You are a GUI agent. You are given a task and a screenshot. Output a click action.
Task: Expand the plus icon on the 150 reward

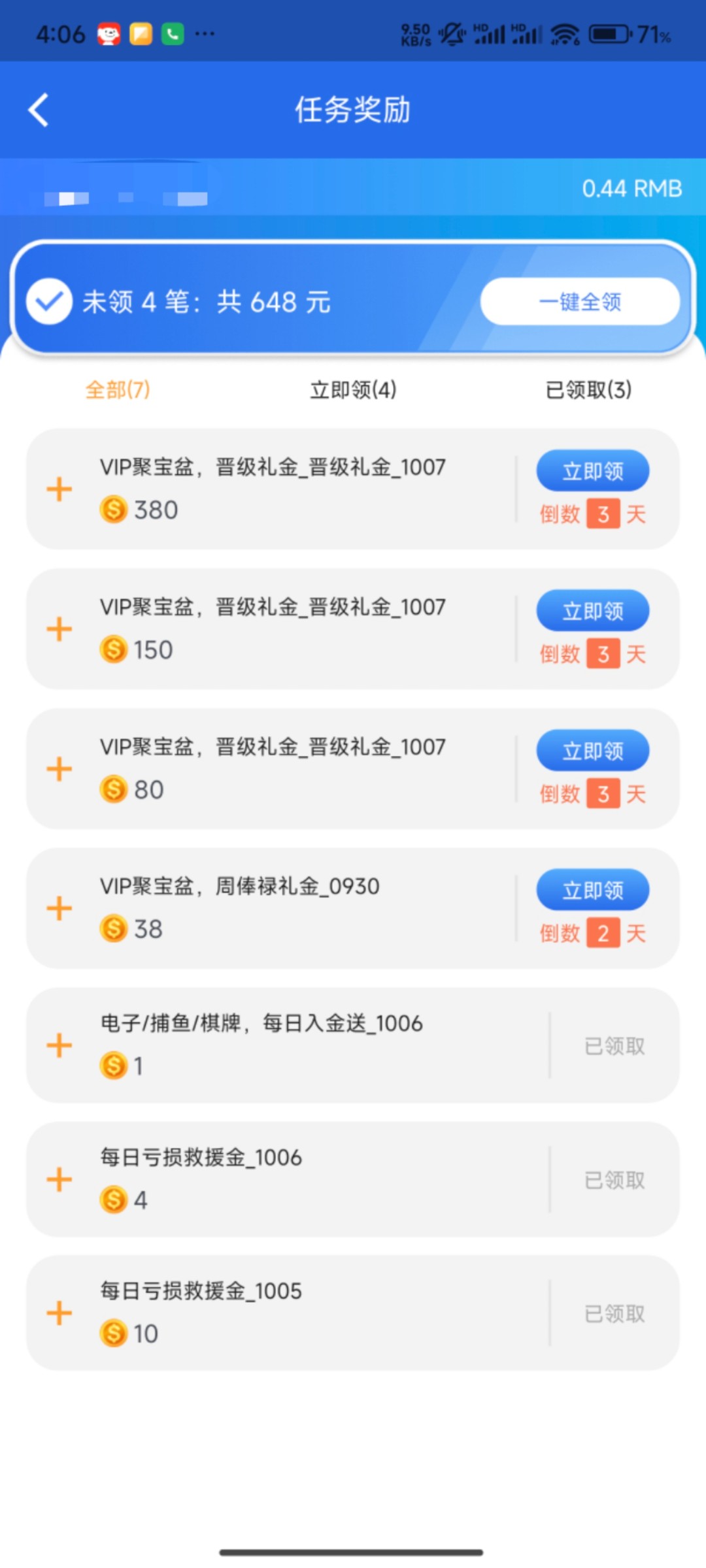59,629
